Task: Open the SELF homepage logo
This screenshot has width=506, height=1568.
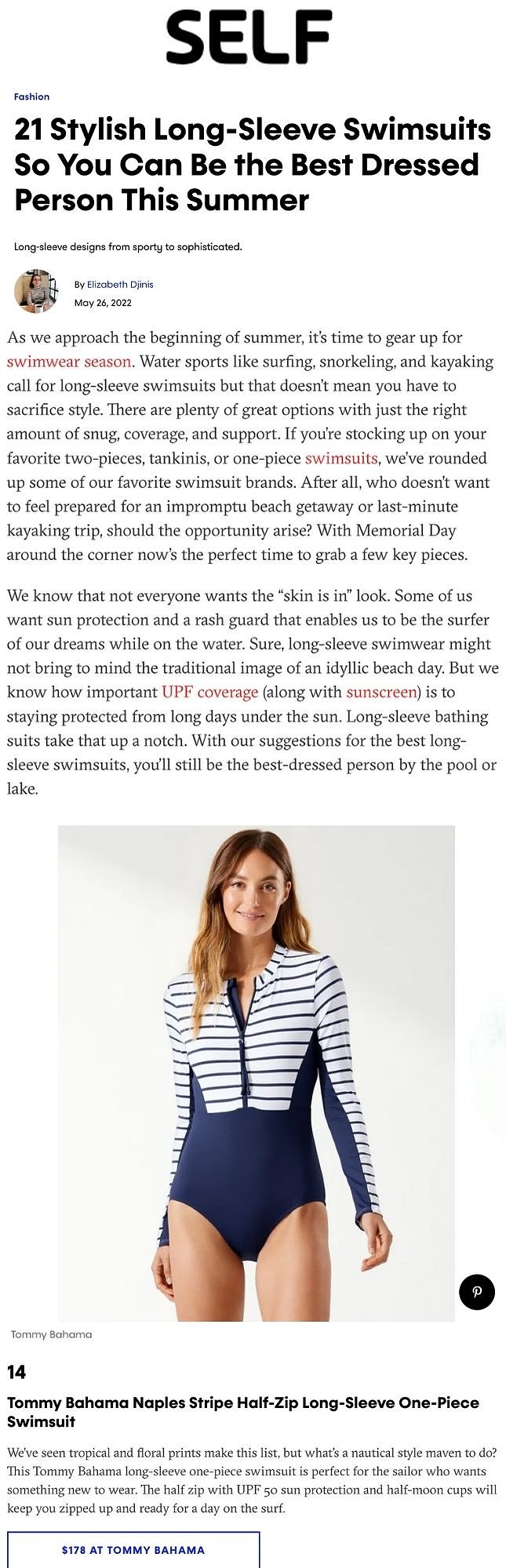Action: coord(248,37)
